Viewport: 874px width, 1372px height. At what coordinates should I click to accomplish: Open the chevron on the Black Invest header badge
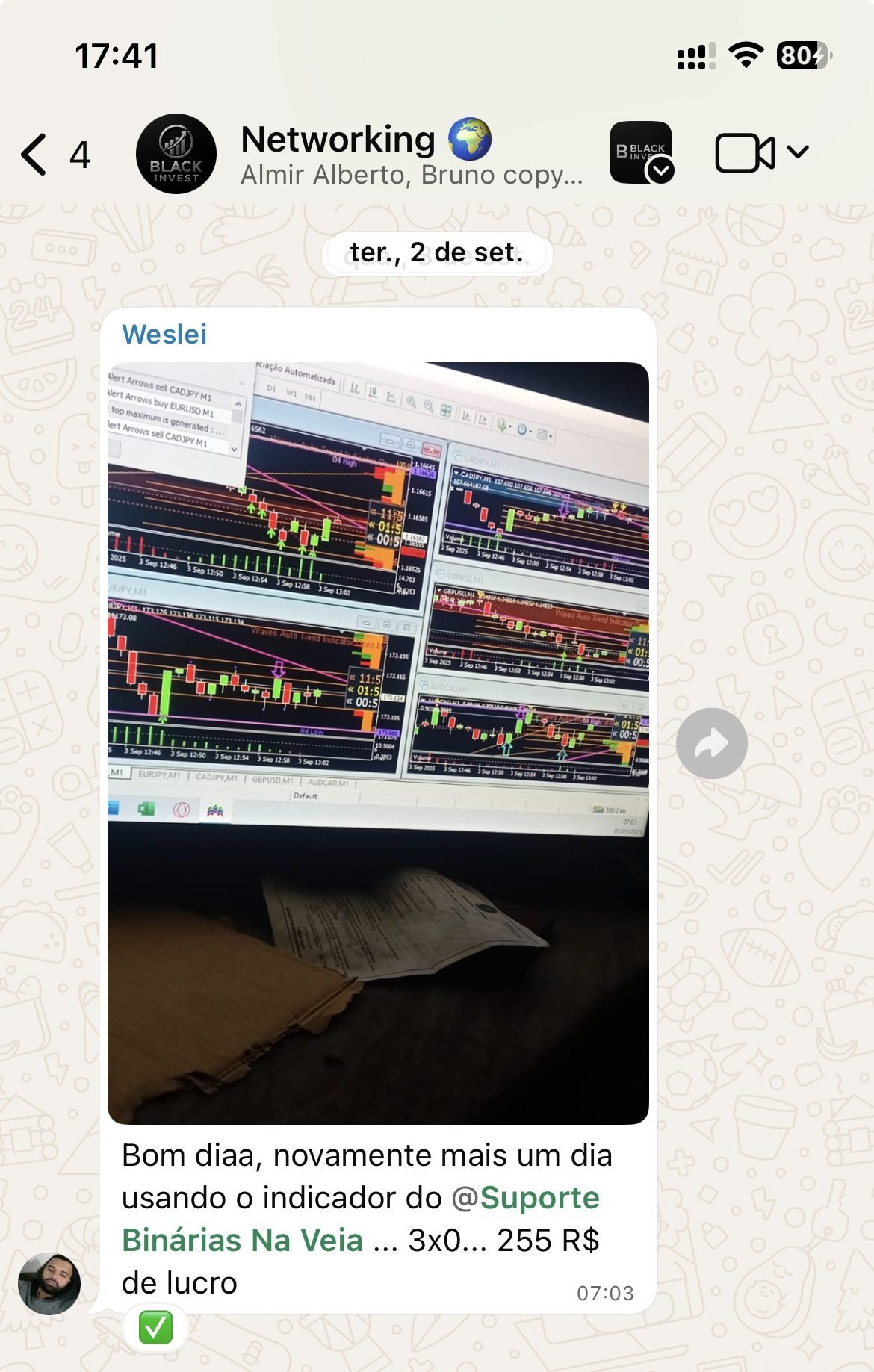(x=660, y=172)
